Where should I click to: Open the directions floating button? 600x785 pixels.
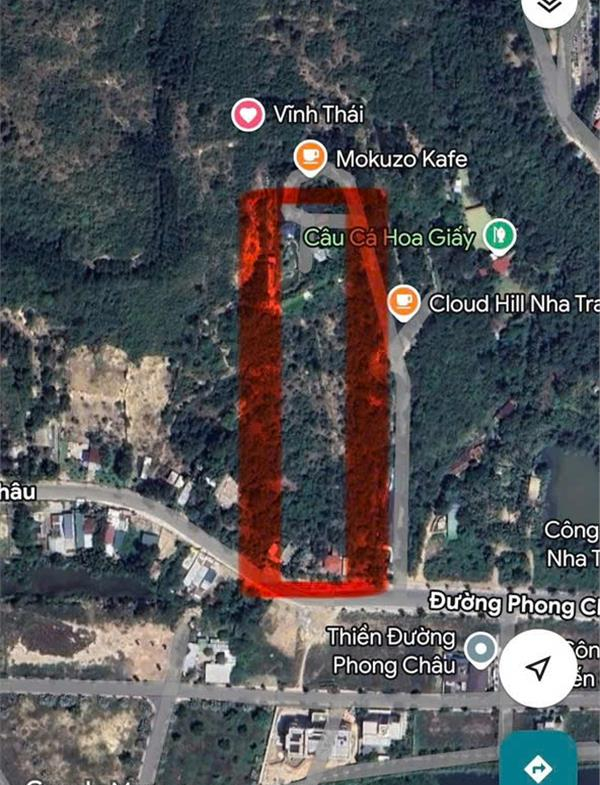(538, 765)
